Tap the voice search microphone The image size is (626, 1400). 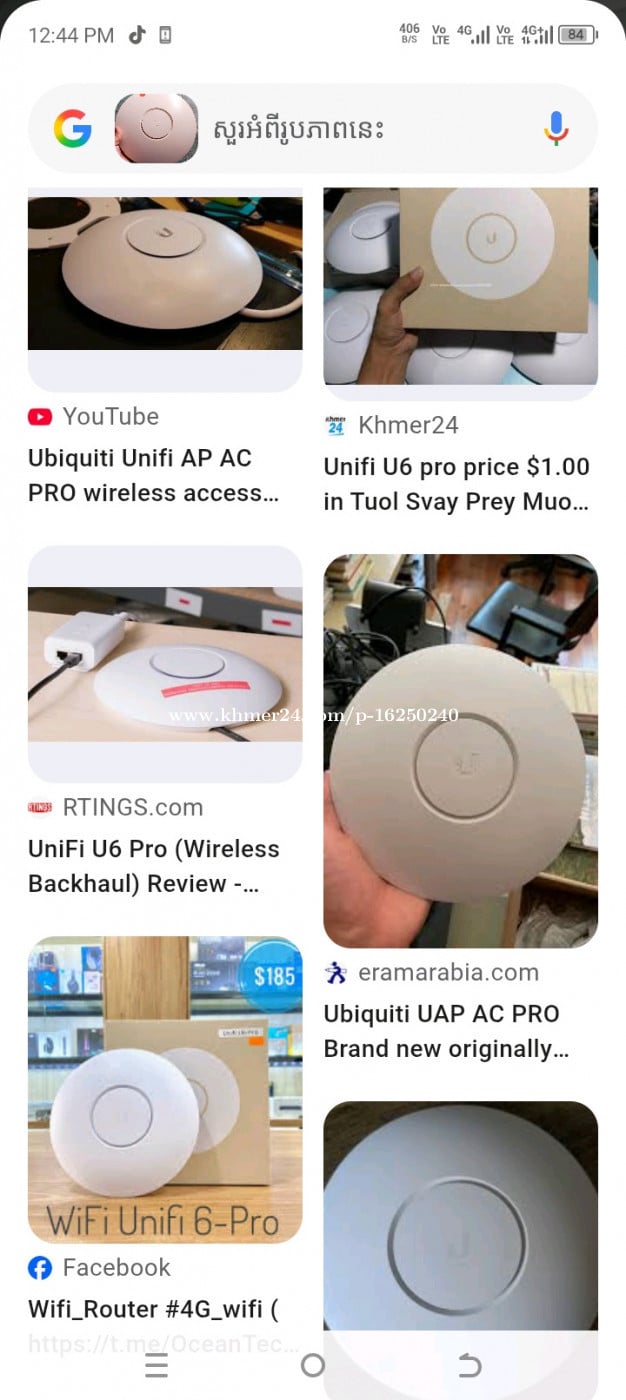[x=556, y=129]
